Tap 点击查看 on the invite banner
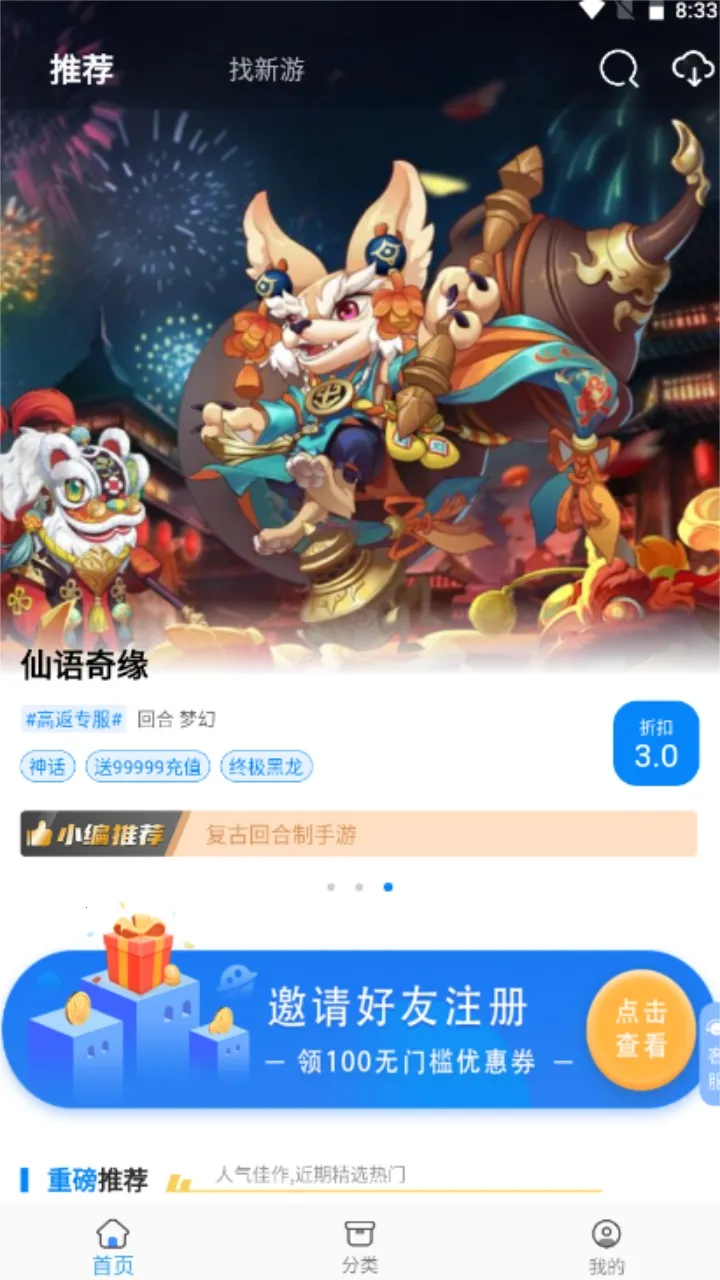720x1280 pixels. coord(641,1029)
